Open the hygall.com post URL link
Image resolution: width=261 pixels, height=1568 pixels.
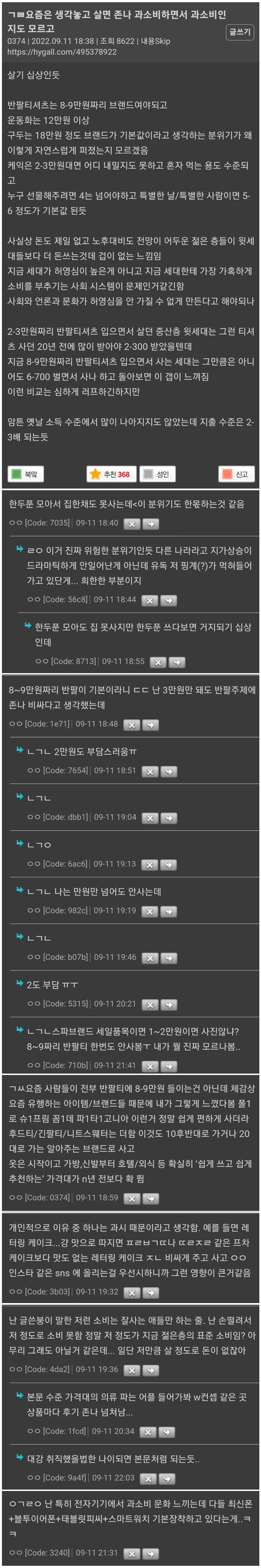(x=62, y=52)
